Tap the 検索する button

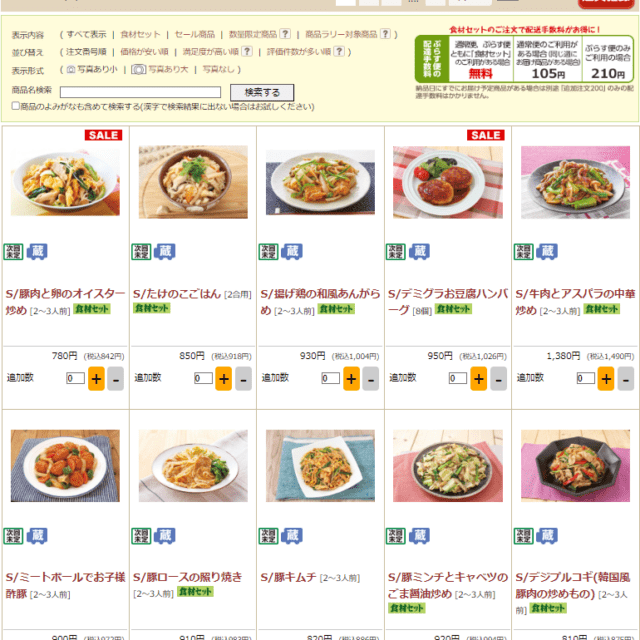coord(262,91)
